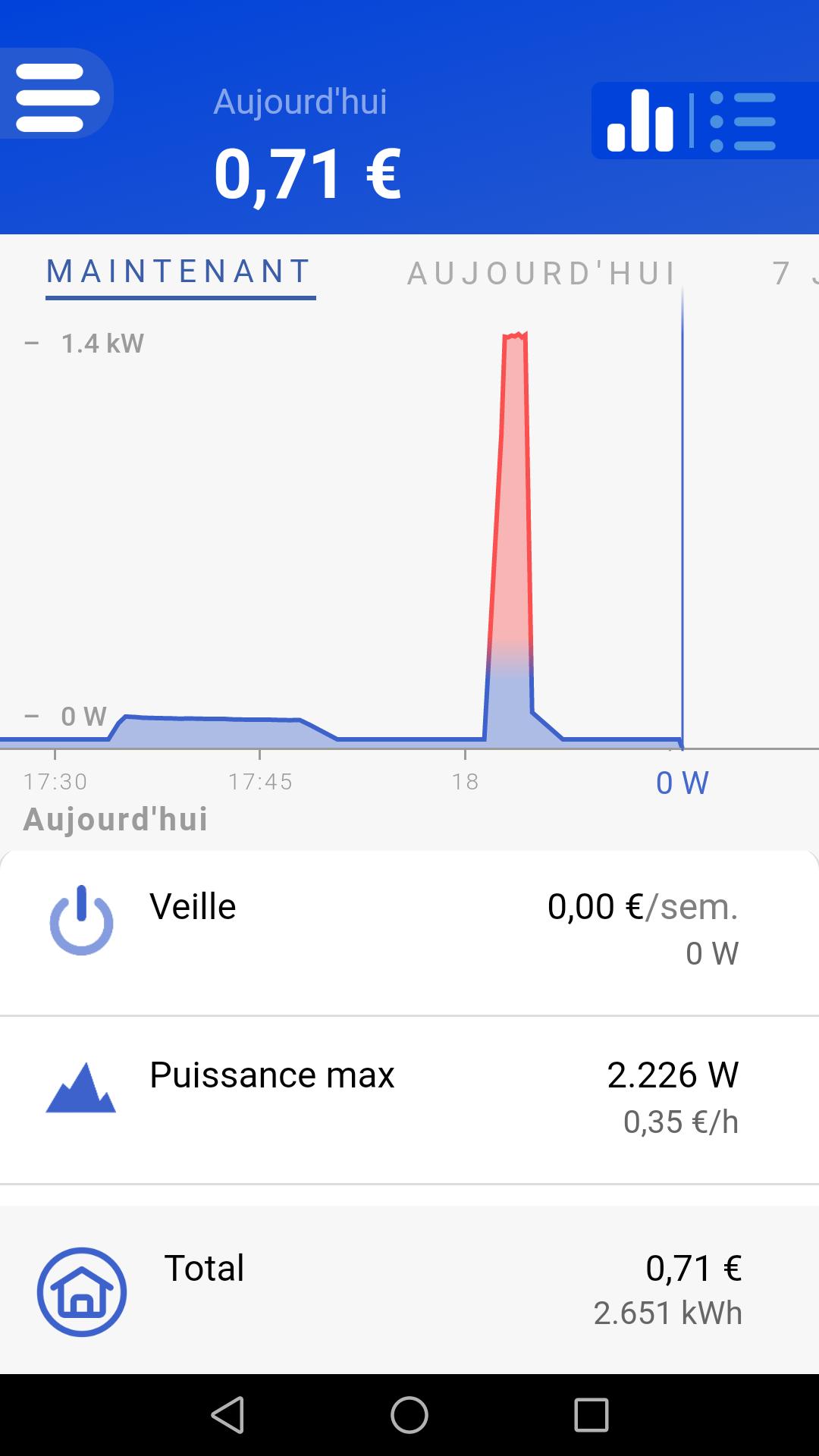The height and width of the screenshot is (1456, 819).
Task: Switch to list view
Action: [743, 121]
